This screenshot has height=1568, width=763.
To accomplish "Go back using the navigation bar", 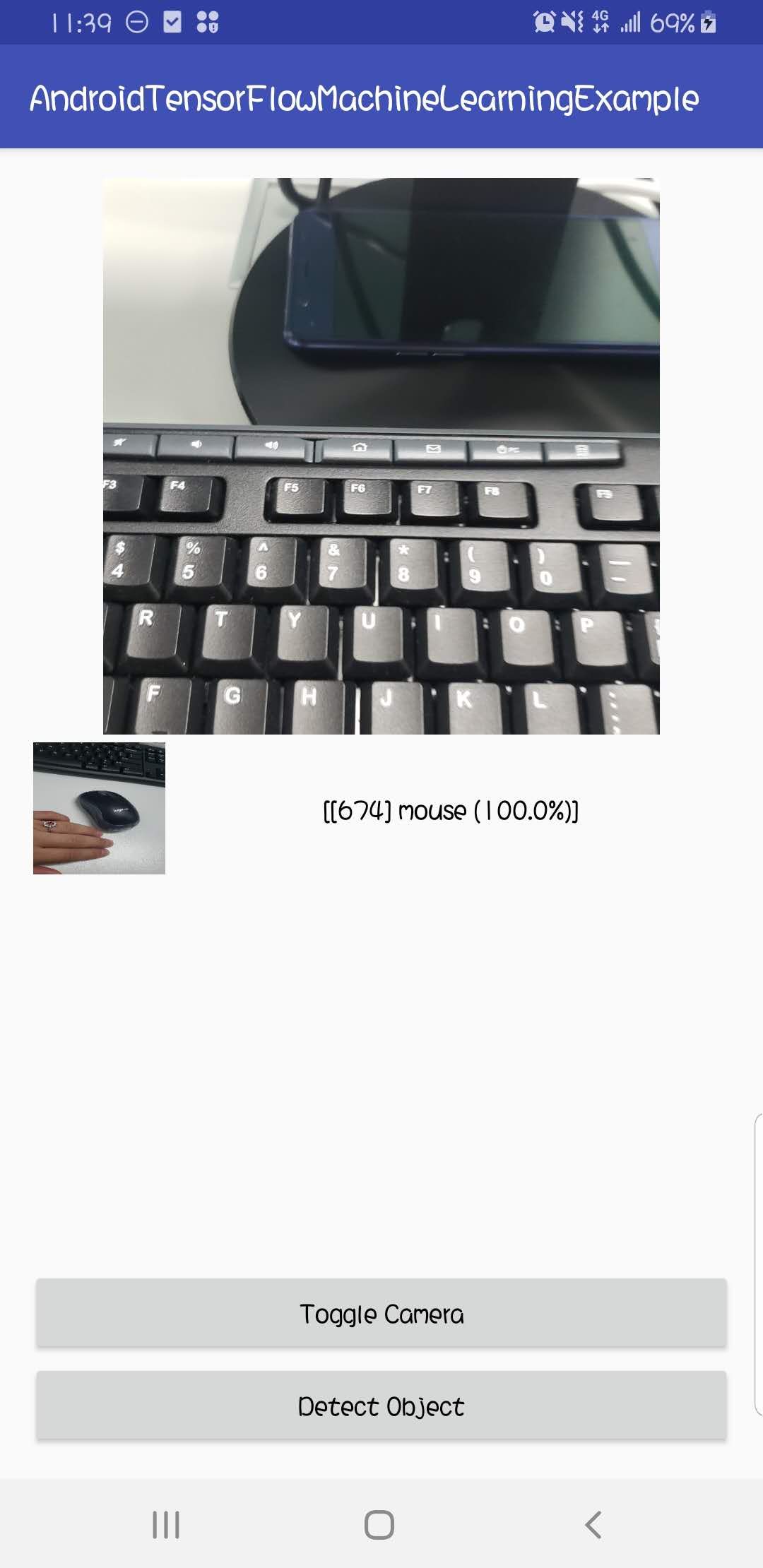I will pyautogui.click(x=593, y=1524).
